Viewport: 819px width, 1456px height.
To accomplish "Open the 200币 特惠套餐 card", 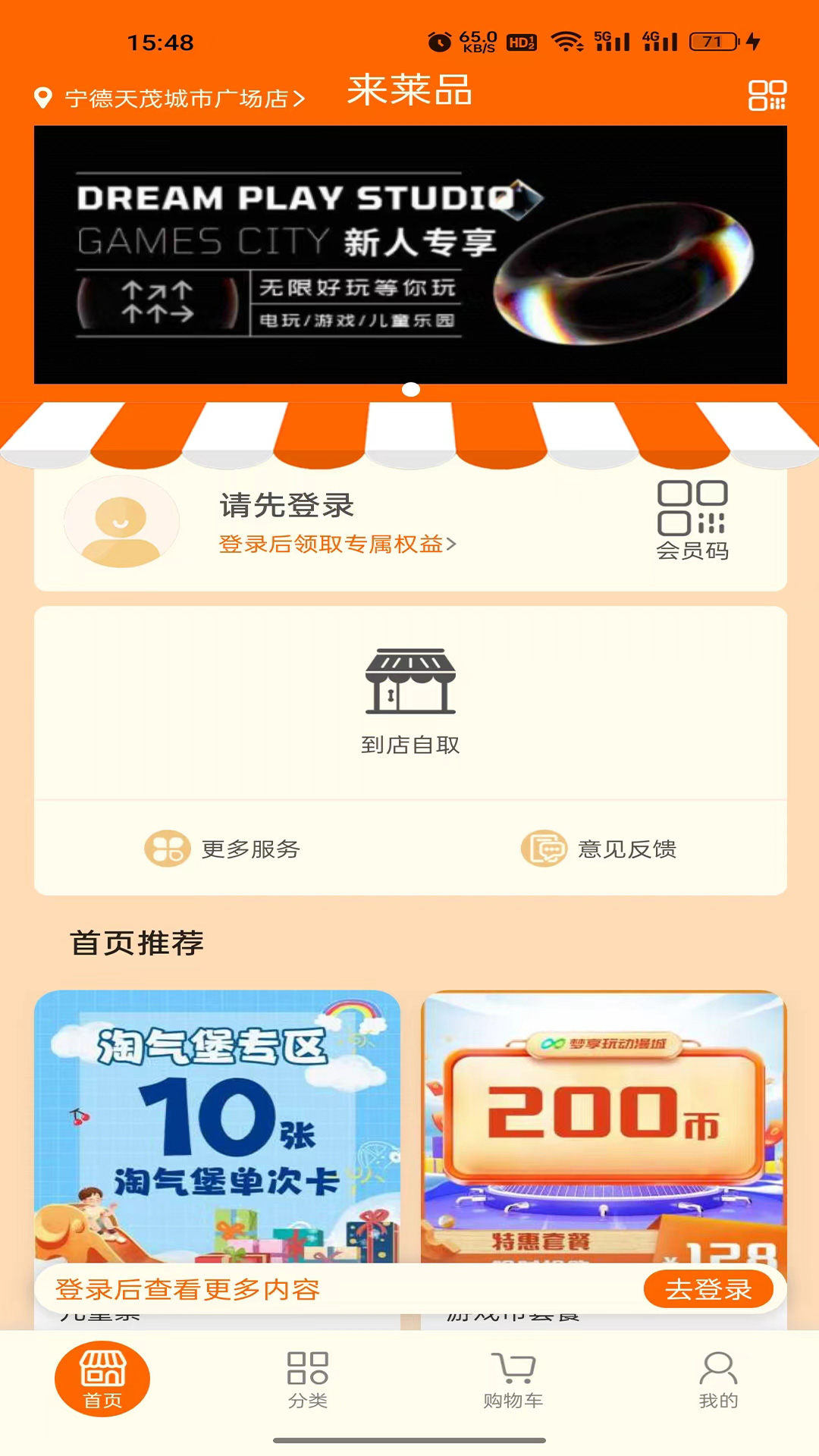I will click(x=604, y=1122).
